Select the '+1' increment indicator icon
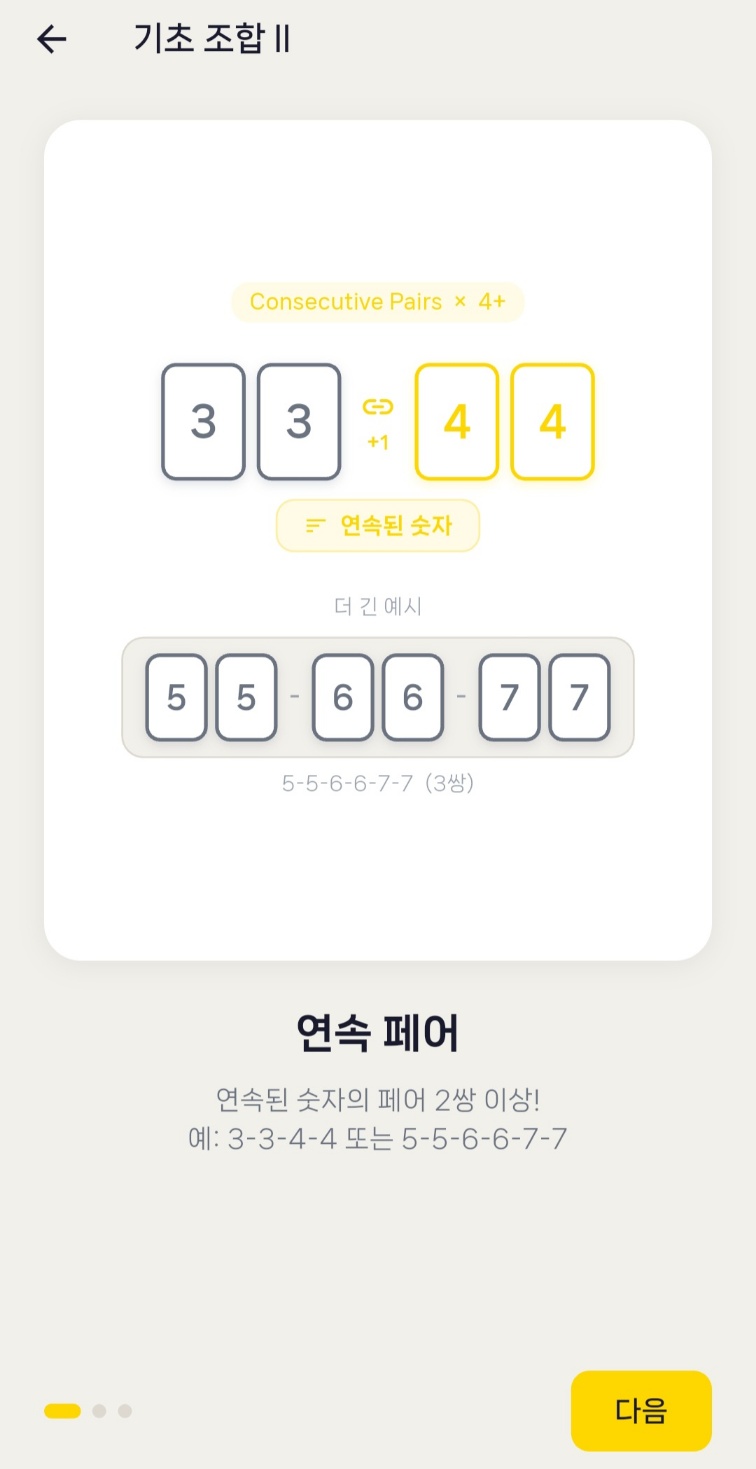 click(378, 441)
